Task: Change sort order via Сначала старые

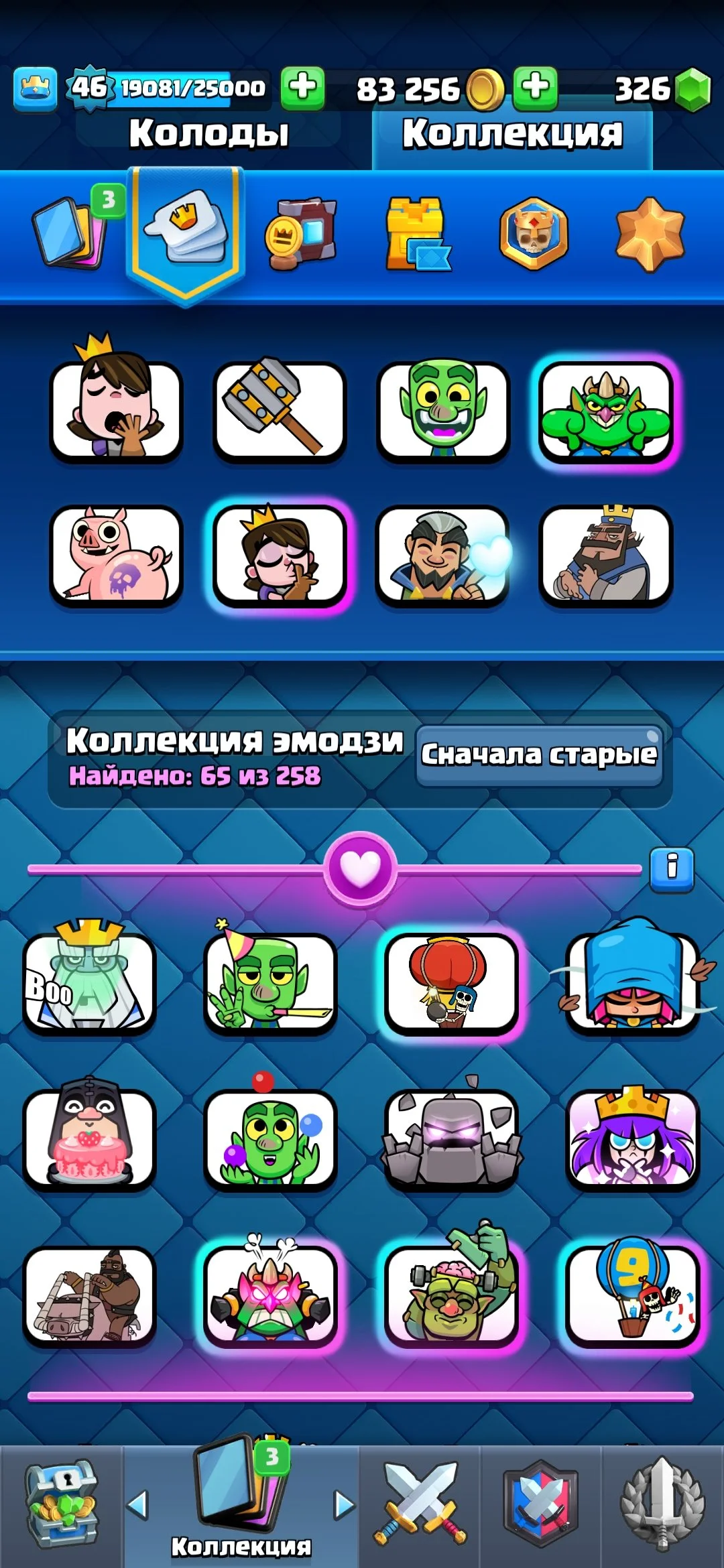Action: 539,755
